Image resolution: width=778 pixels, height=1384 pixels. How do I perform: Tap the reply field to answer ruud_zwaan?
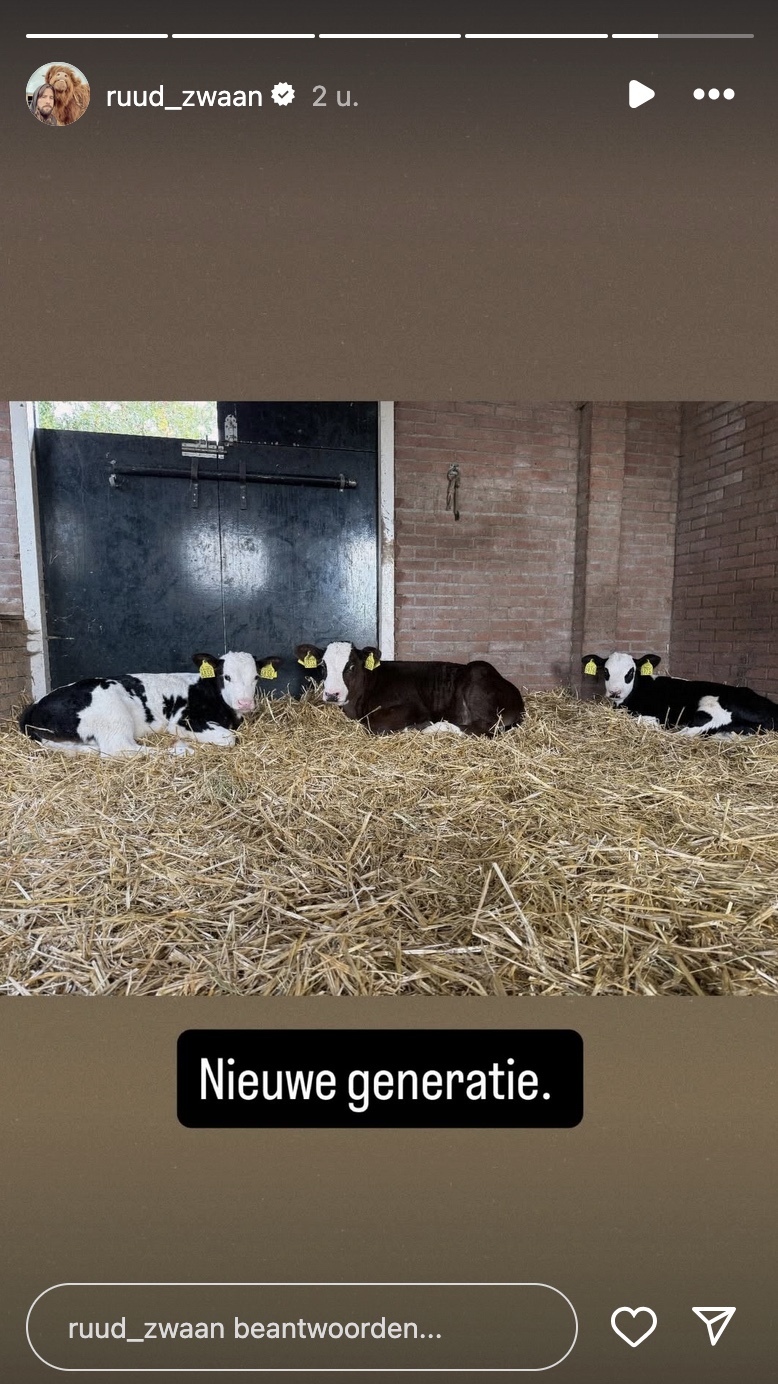click(301, 1327)
